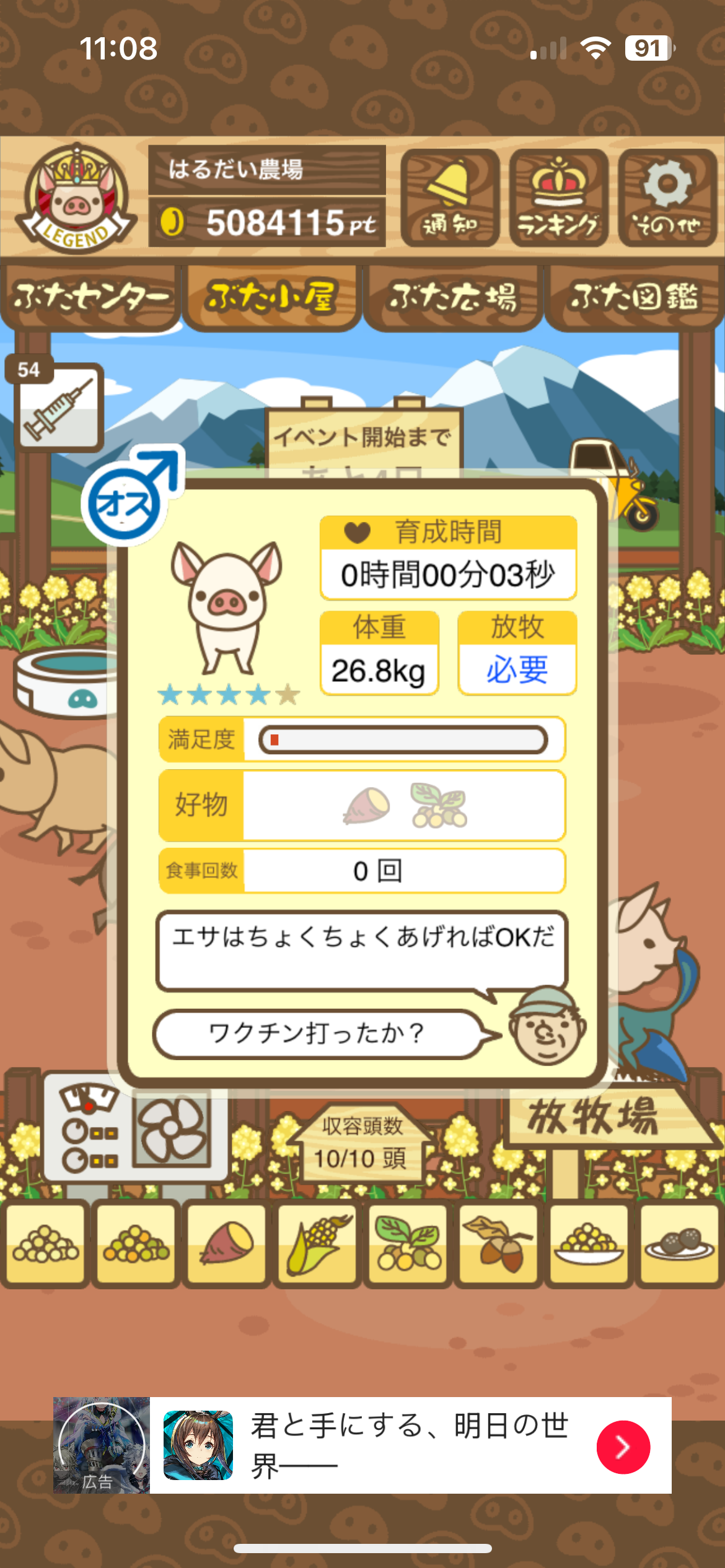Open the ad banner's red arrow

click(x=623, y=1447)
